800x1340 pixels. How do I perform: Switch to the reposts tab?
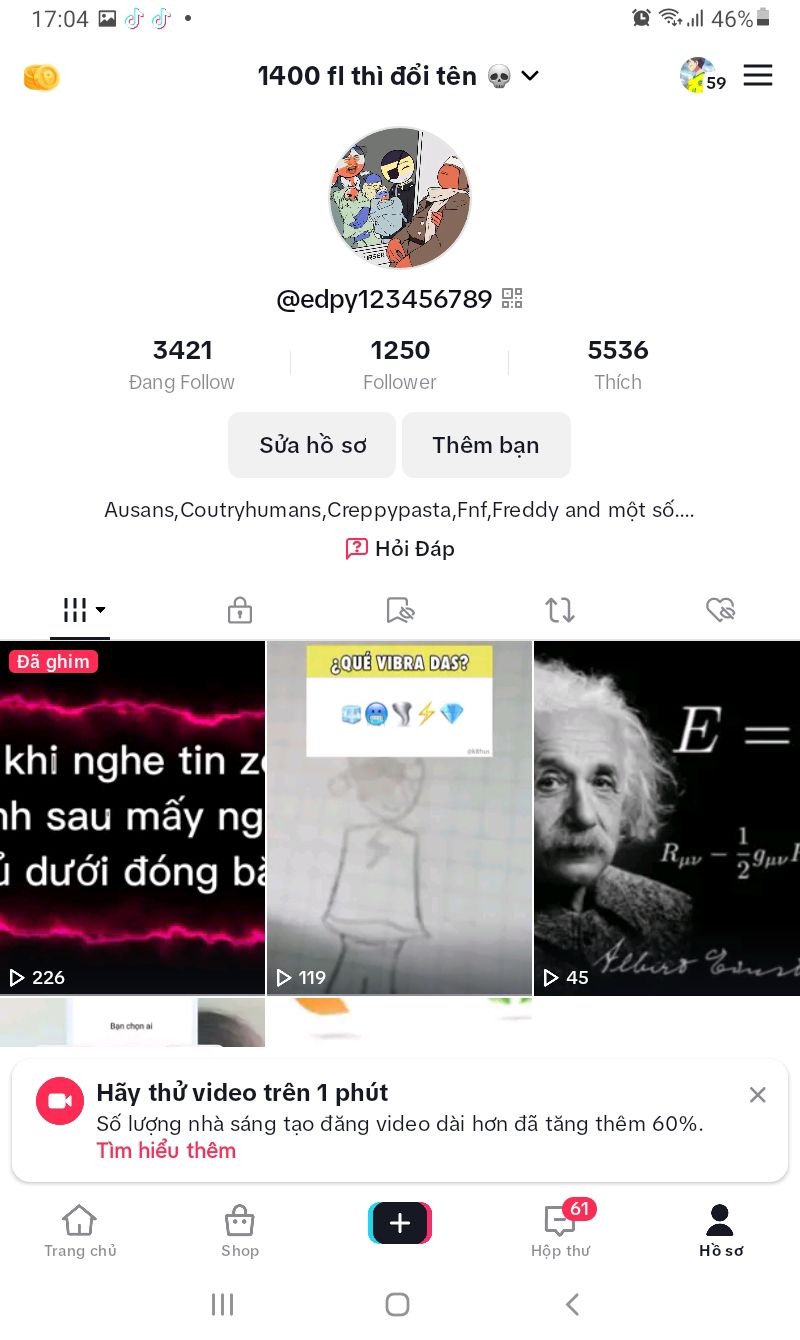(560, 610)
